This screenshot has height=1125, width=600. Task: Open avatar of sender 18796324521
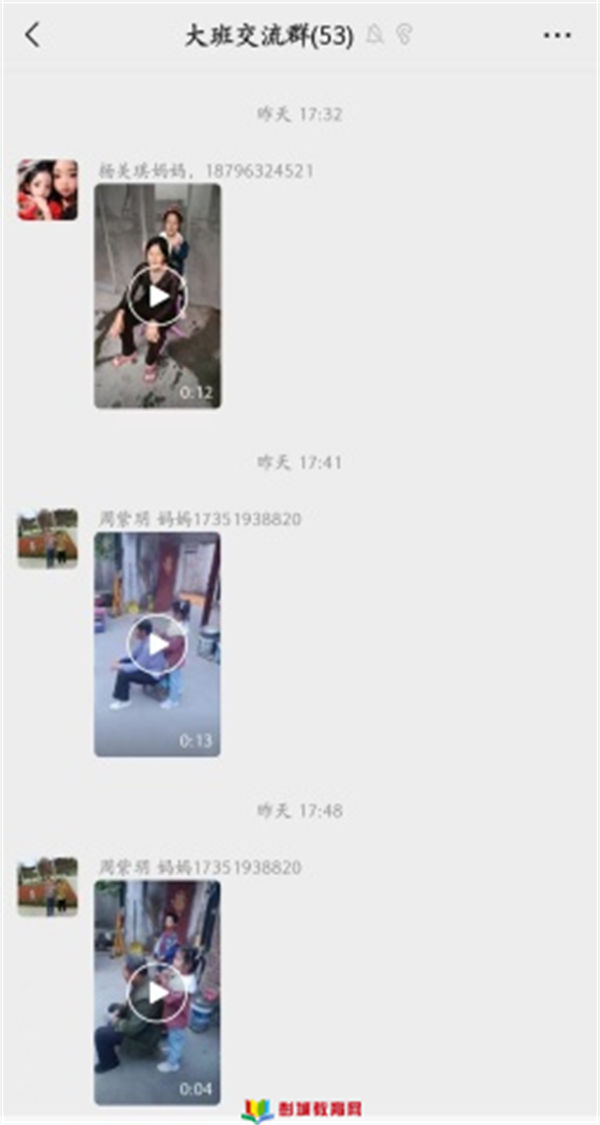[x=47, y=190]
